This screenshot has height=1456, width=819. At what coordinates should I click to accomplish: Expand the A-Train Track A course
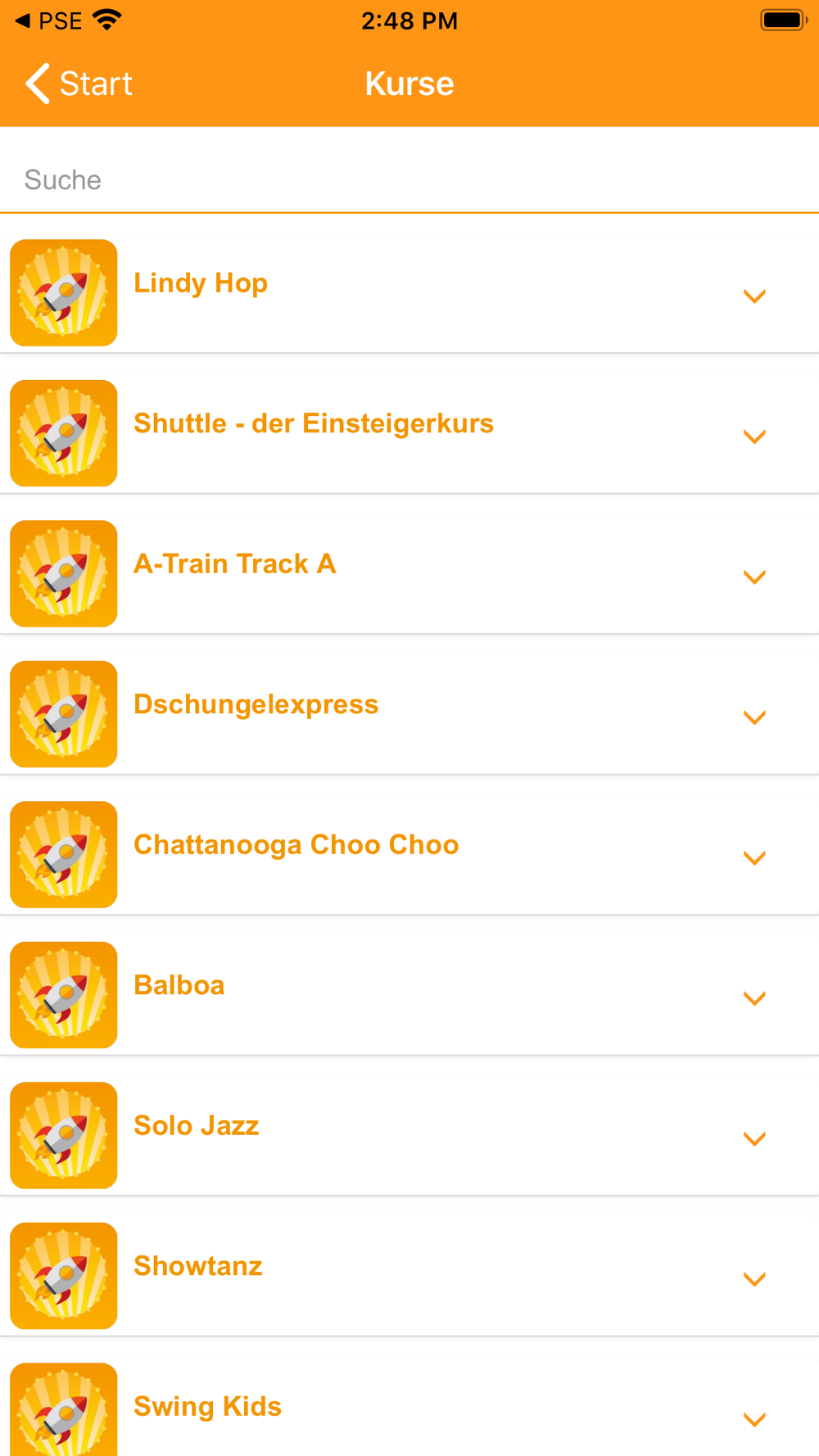point(754,577)
